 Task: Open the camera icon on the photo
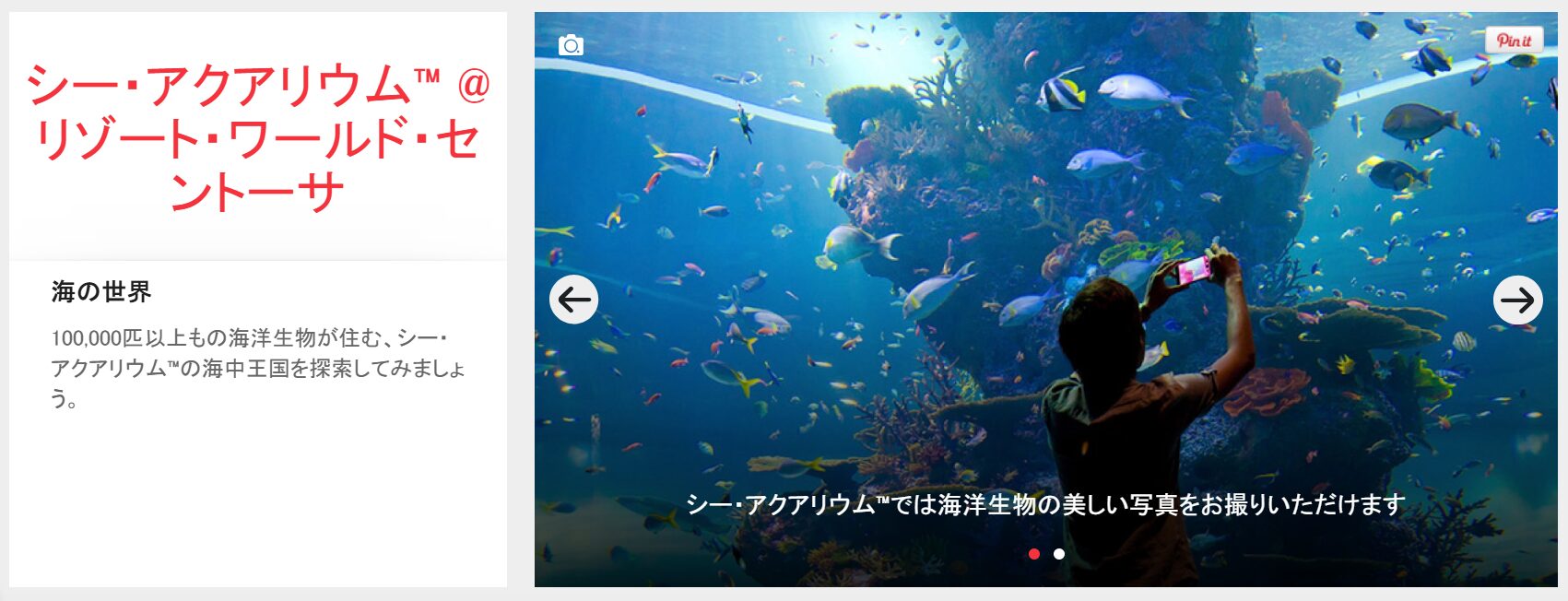coord(571,45)
